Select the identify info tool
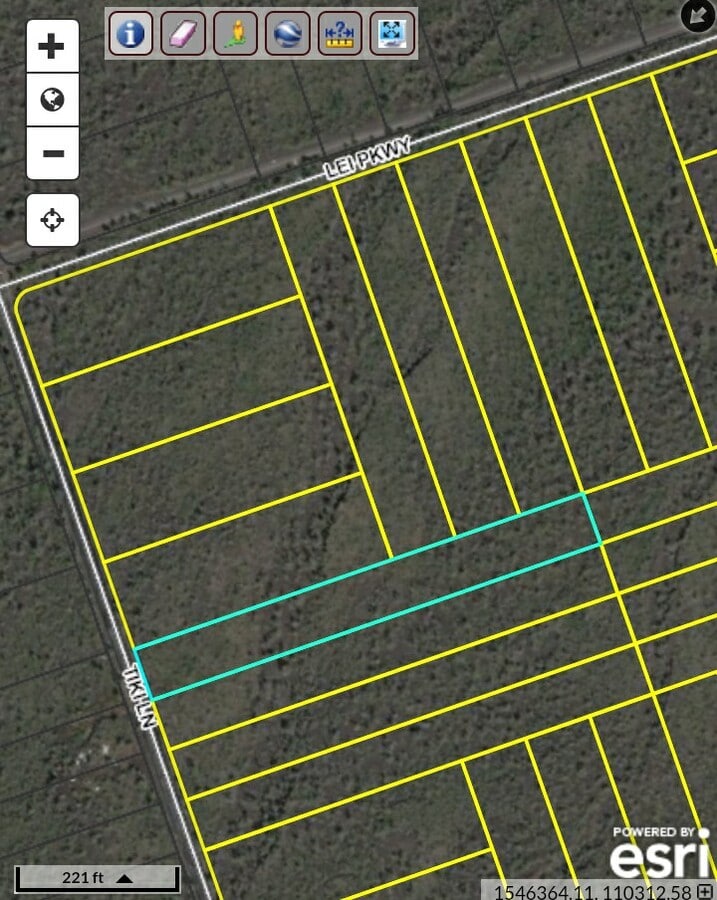717x900 pixels. click(x=130, y=34)
